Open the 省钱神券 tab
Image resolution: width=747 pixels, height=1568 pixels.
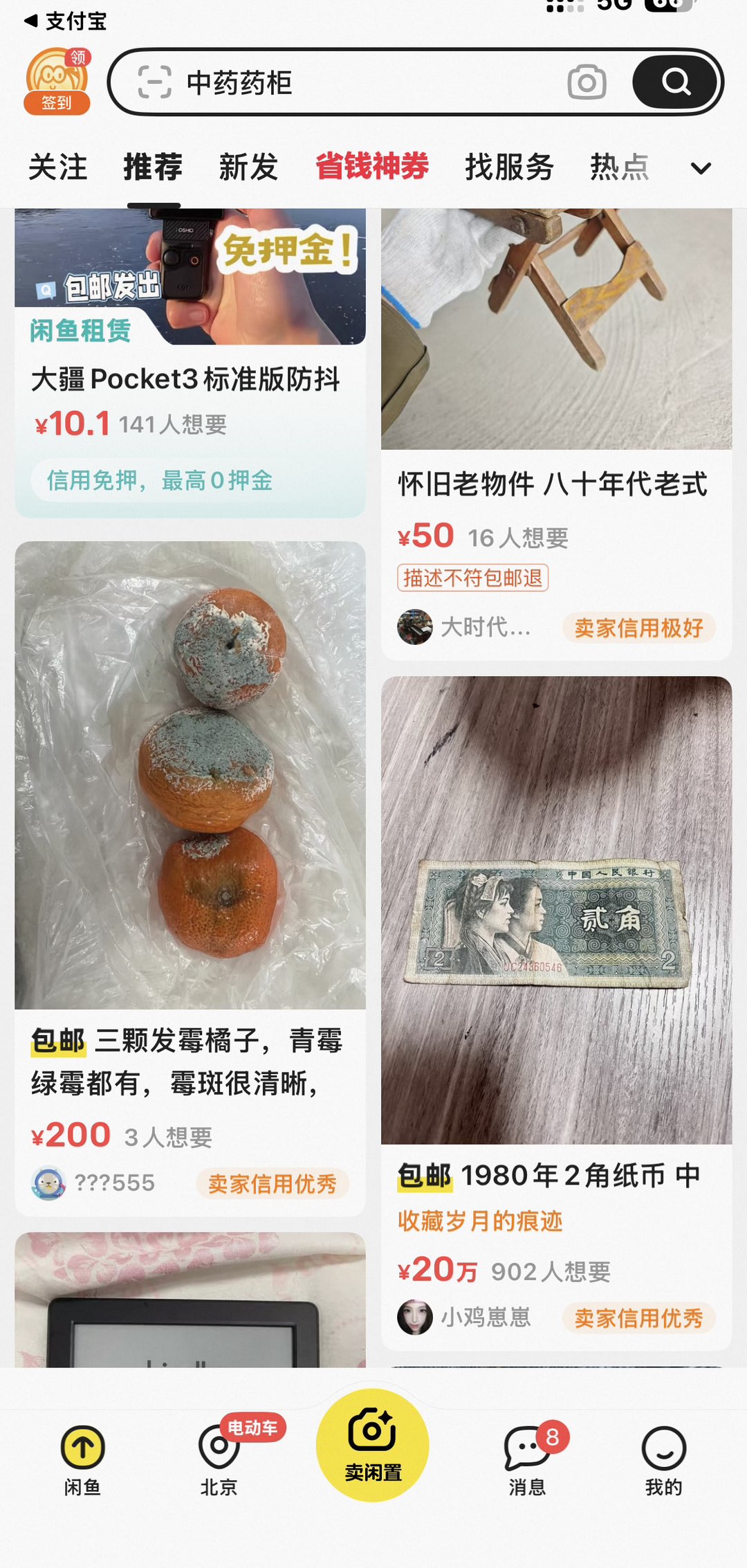(372, 167)
